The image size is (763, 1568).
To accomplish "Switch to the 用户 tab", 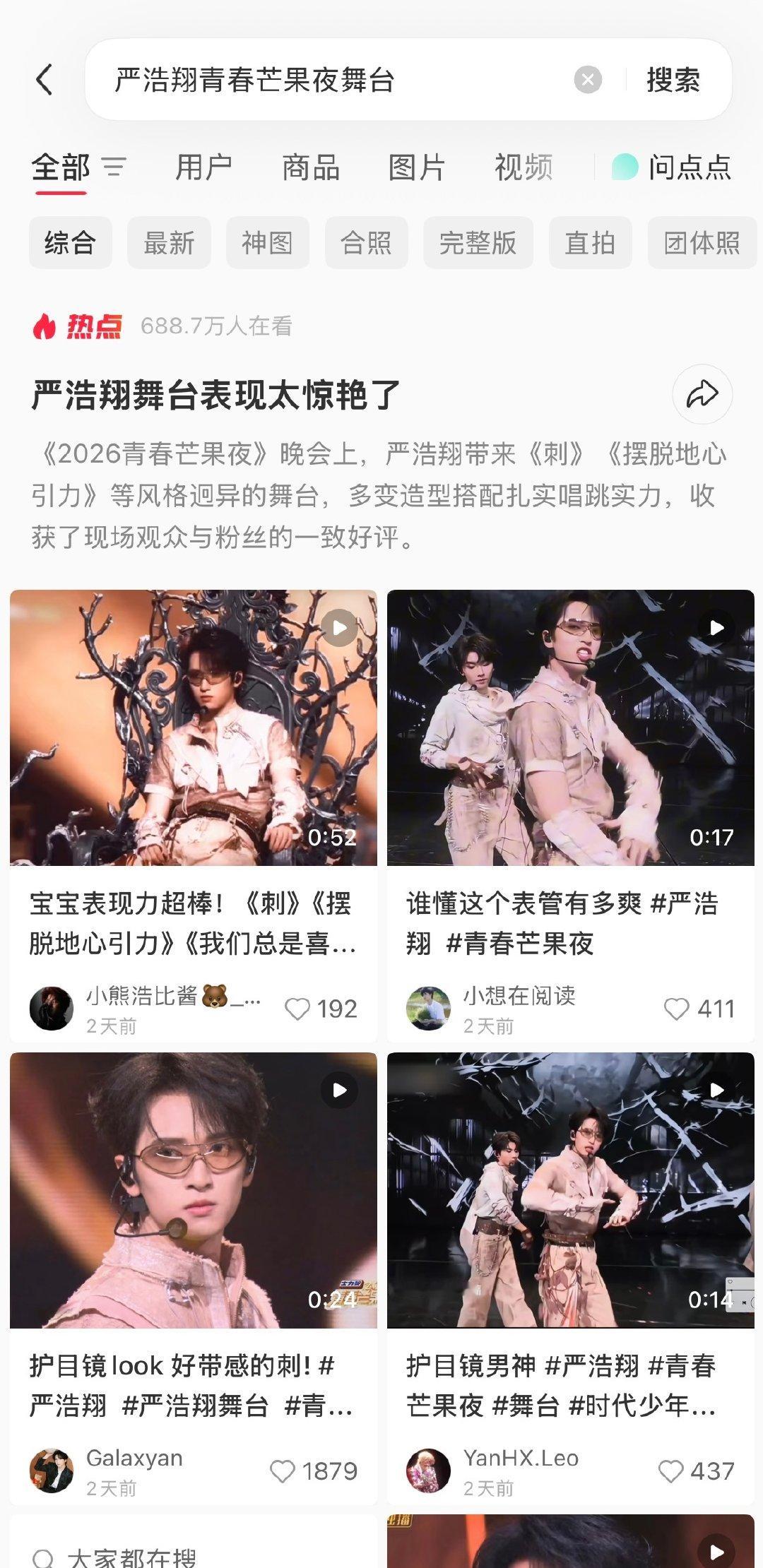I will click(204, 168).
